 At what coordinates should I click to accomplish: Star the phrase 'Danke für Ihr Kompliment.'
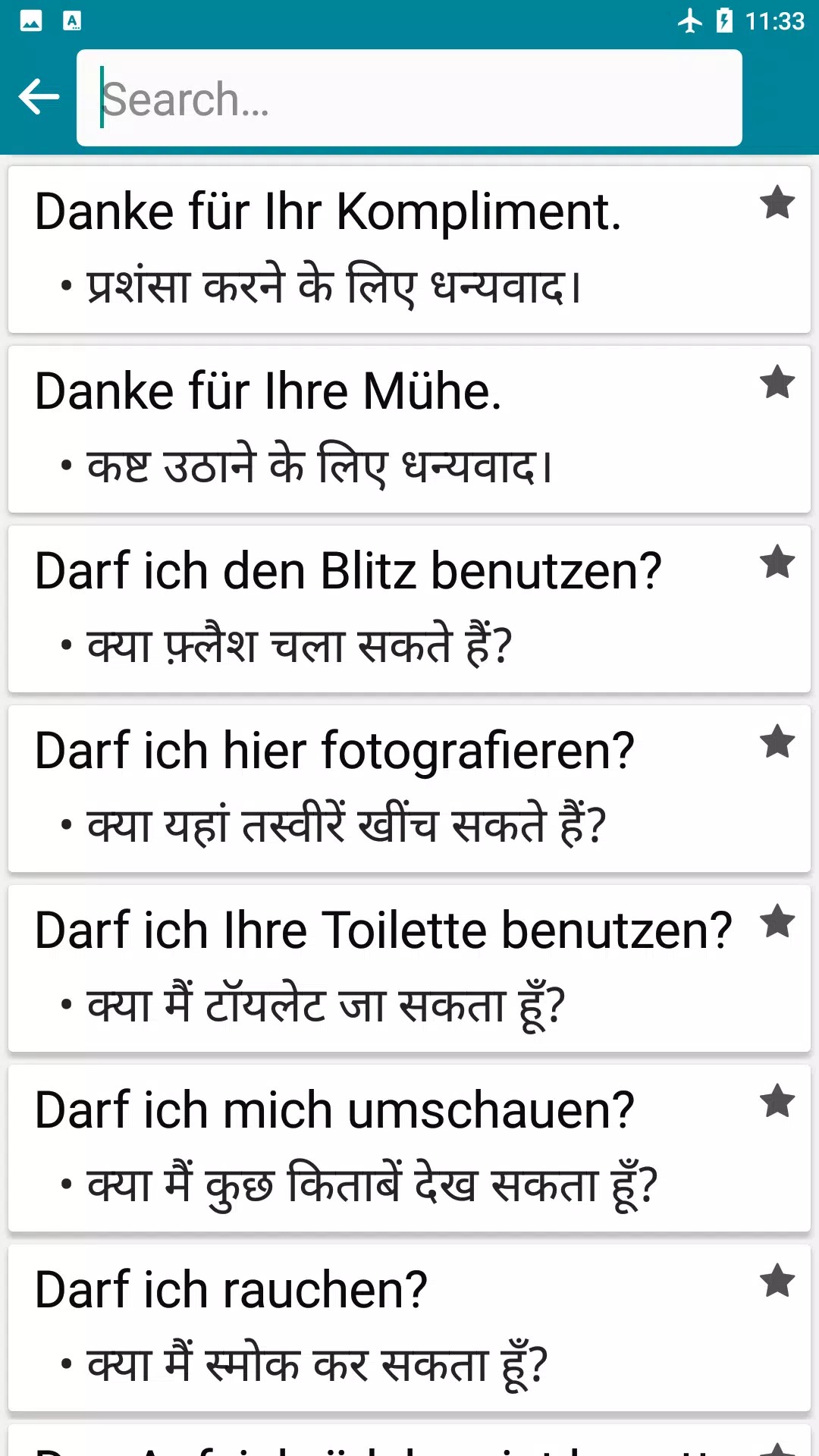(777, 203)
